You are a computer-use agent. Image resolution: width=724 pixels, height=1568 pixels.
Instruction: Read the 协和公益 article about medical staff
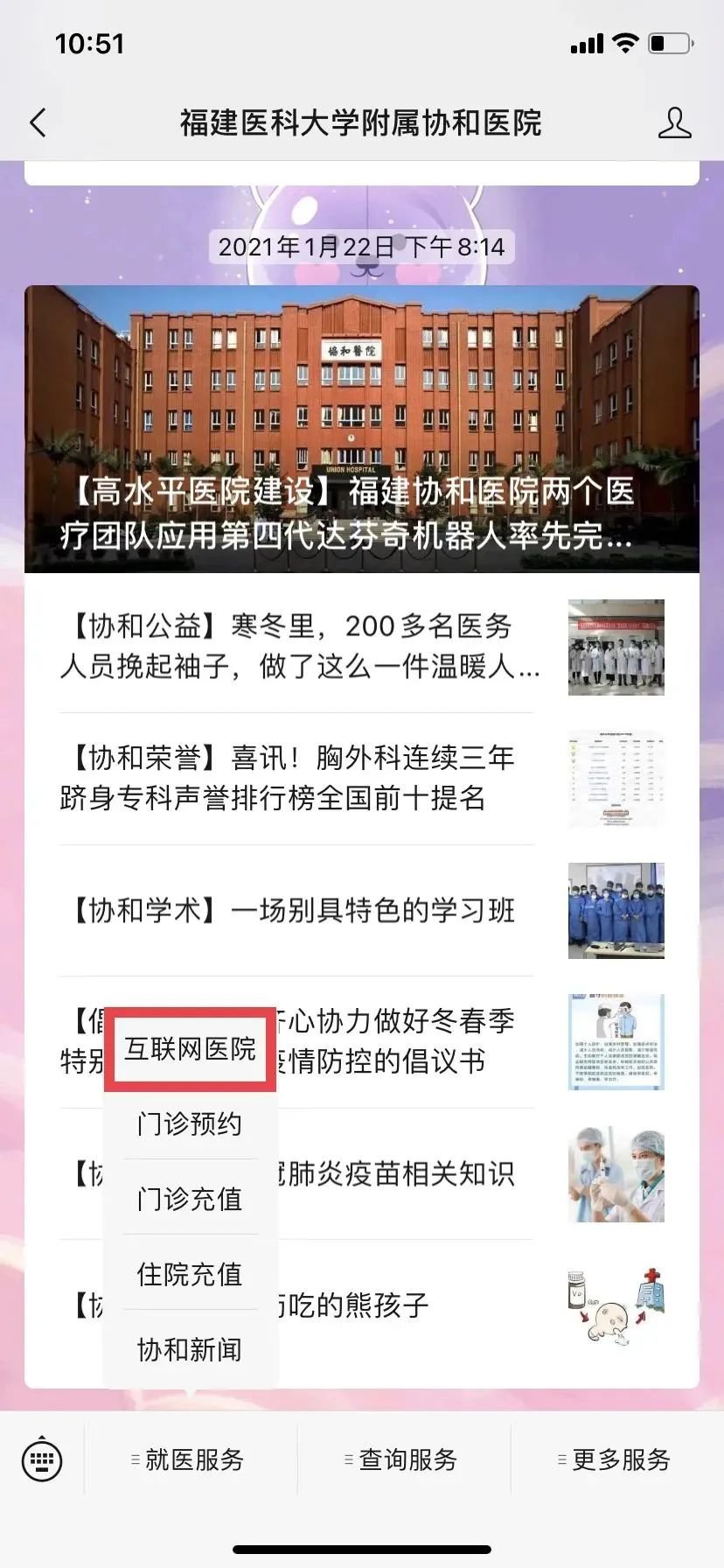coord(297,647)
